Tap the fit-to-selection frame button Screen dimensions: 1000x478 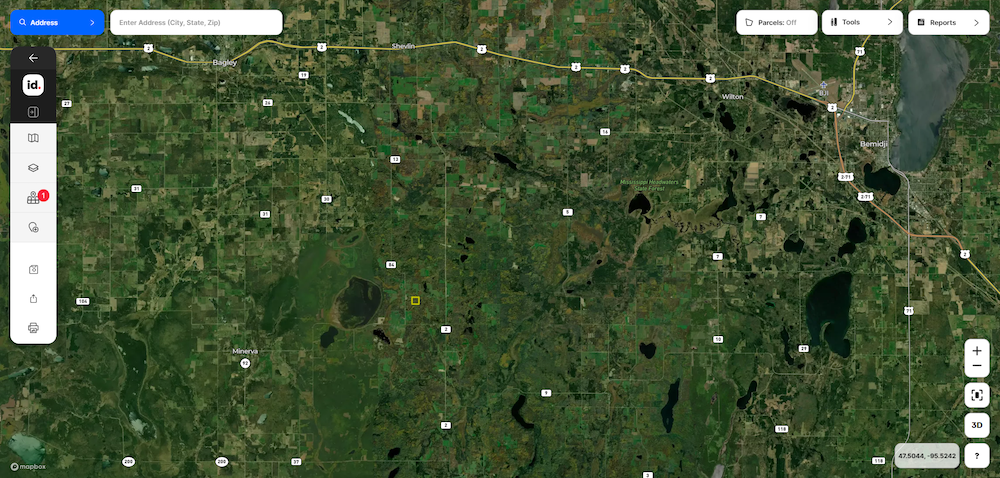point(977,395)
